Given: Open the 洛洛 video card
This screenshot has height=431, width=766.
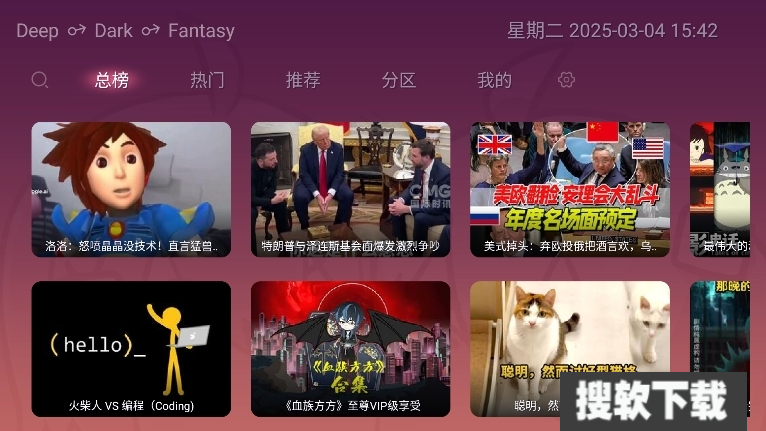Looking at the screenshot, I should coord(131,188).
